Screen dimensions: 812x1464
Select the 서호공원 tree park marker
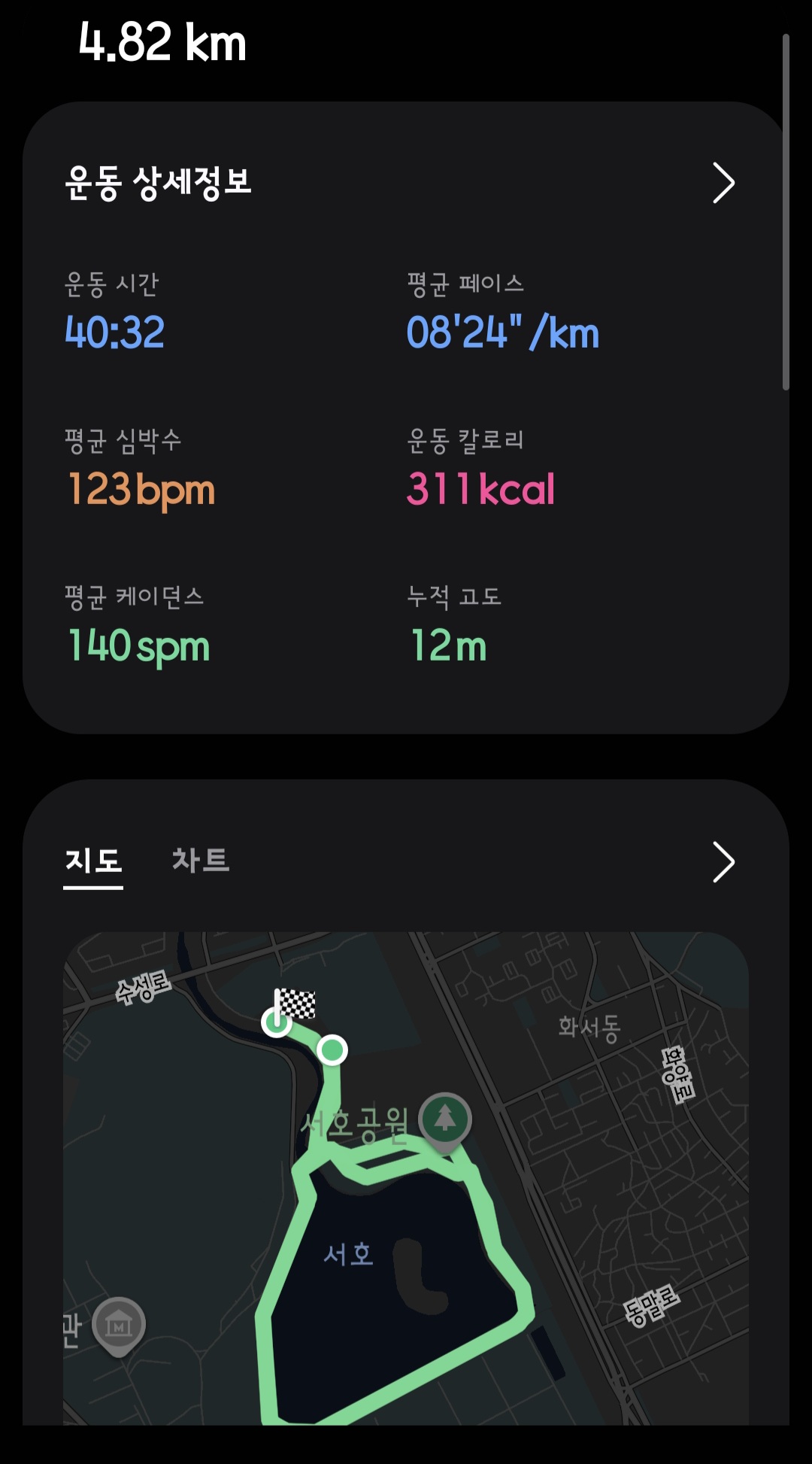(x=445, y=1120)
